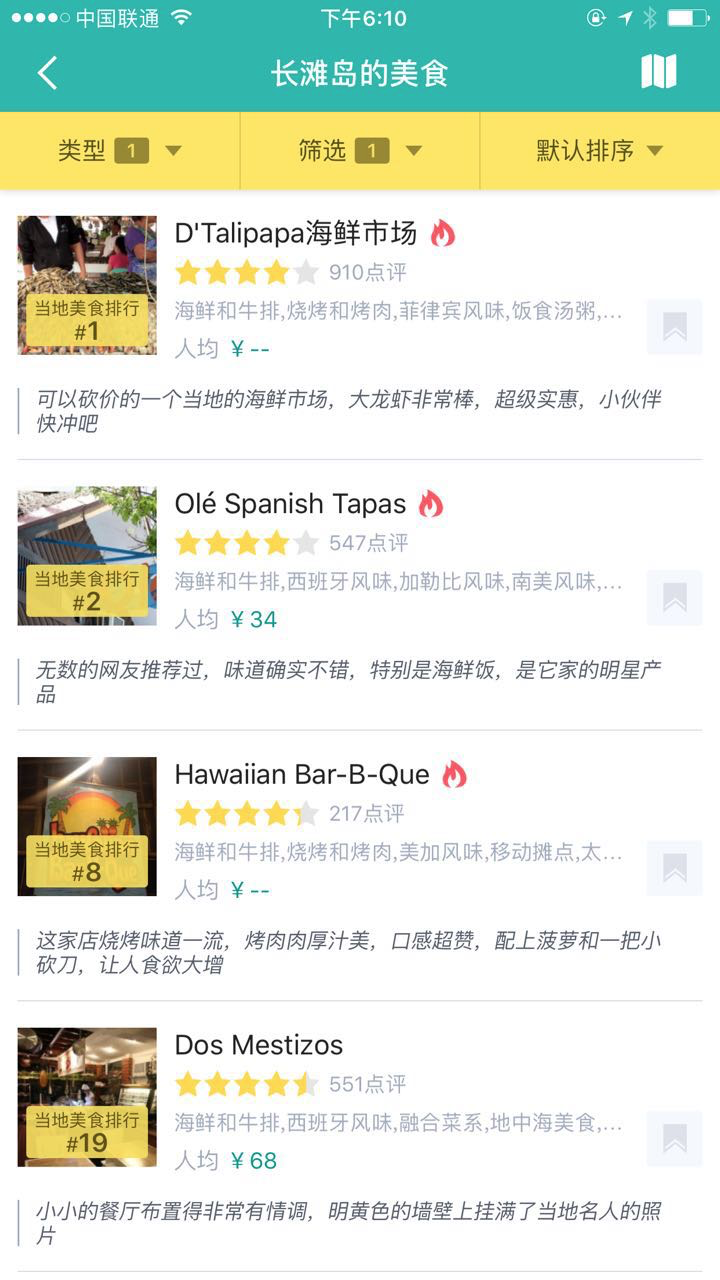
Task: Open D'Talipapa海鲜市场 restaurant details
Action: (295, 234)
